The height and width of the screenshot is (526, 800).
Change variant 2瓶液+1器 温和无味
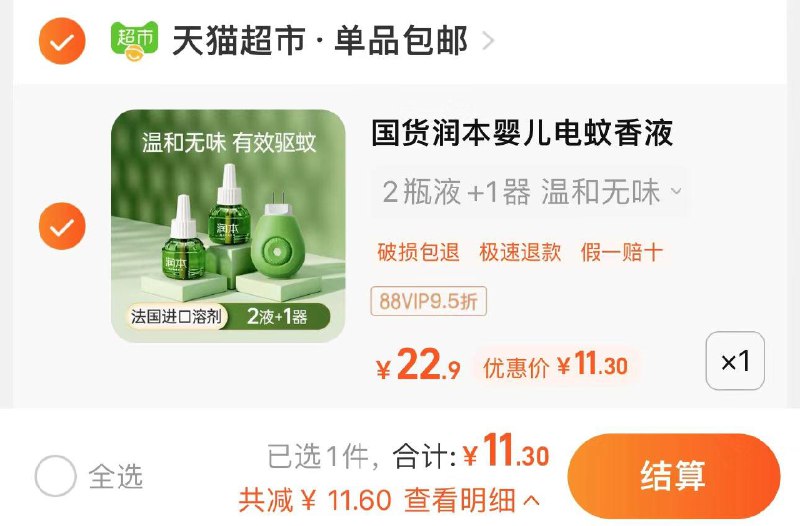coord(532,192)
